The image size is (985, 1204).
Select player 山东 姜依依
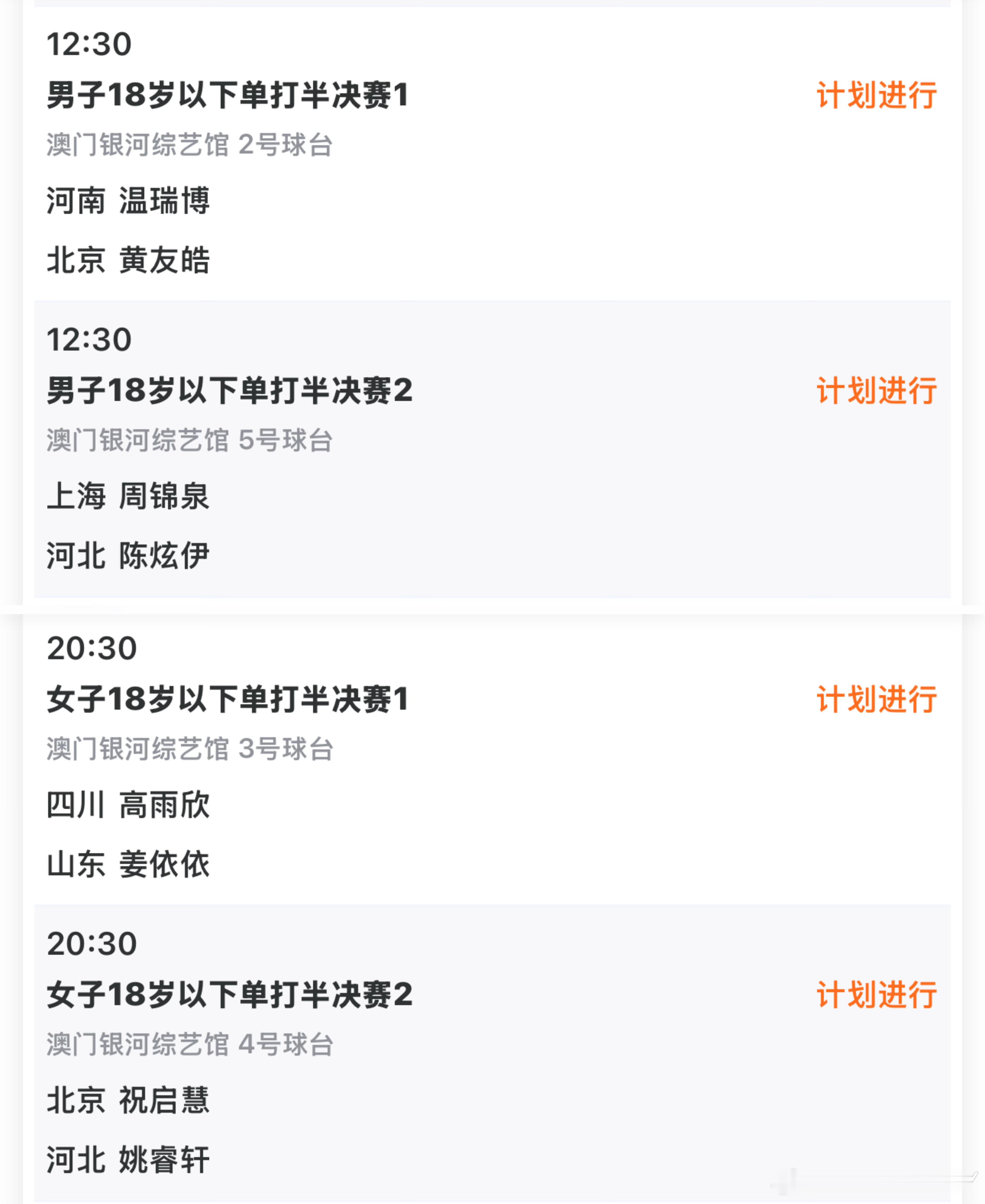129,866
